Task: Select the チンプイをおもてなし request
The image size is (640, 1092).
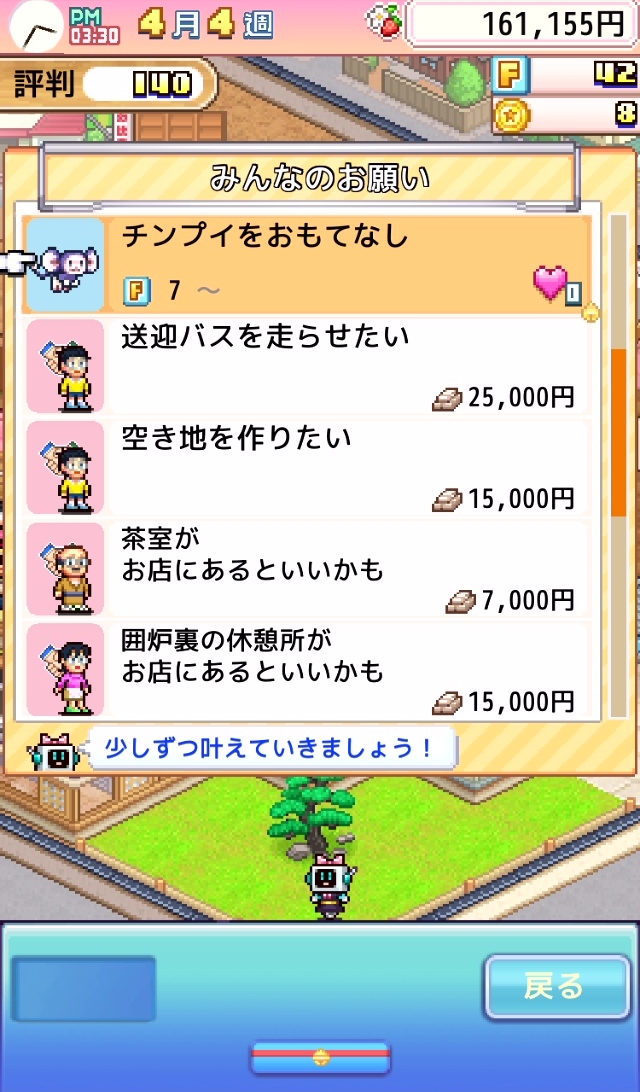Action: tap(310, 265)
